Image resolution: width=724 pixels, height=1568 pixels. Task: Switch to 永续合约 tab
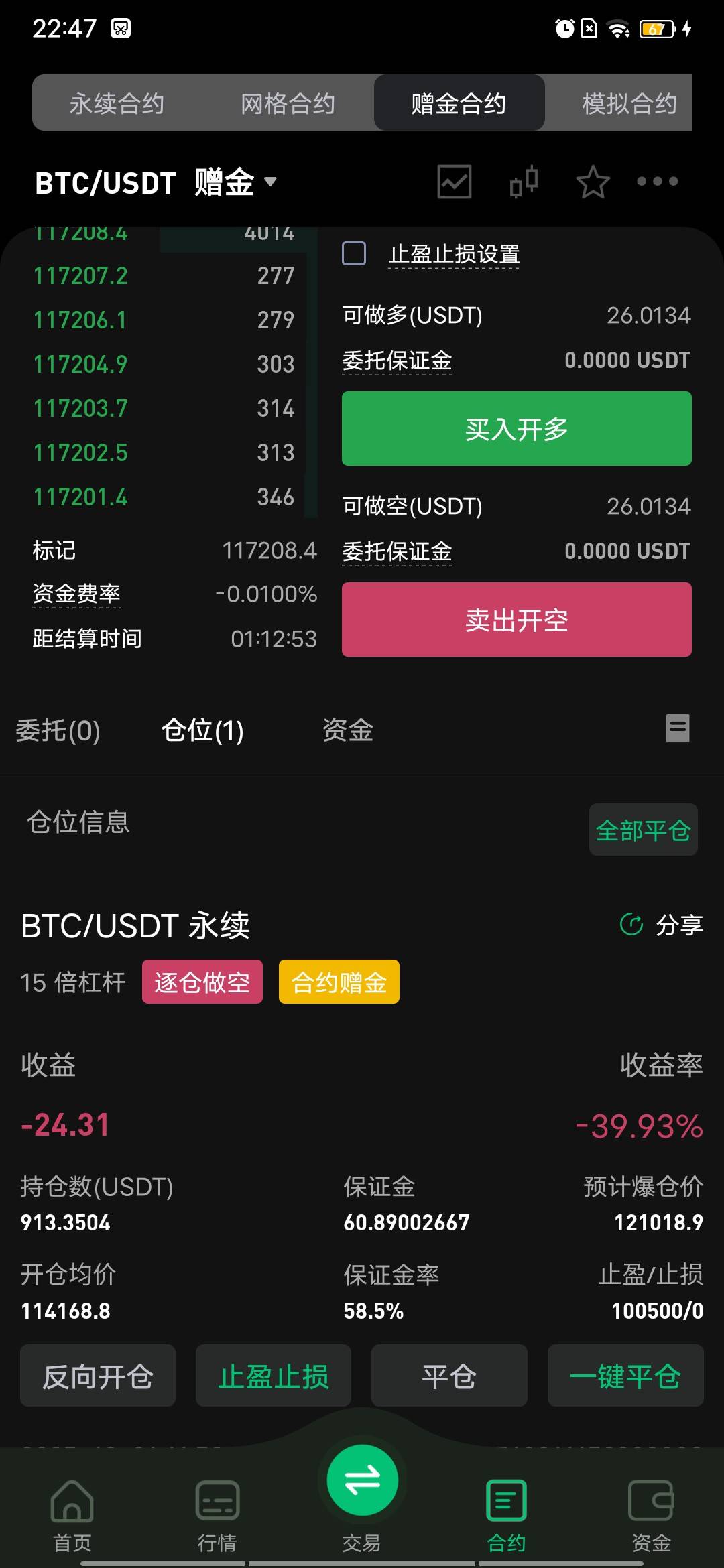117,103
